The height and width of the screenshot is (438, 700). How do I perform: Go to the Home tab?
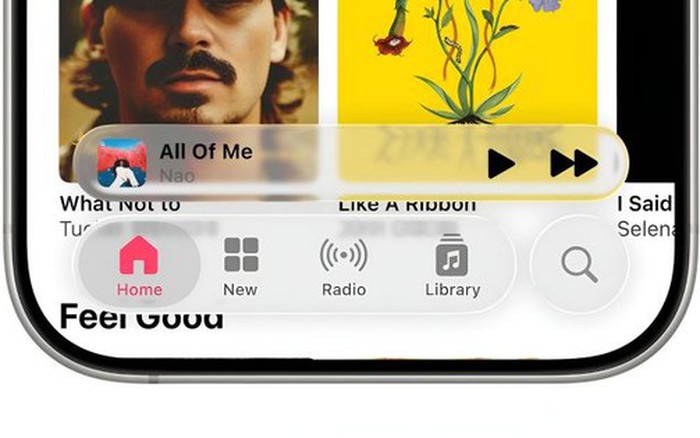coord(139,265)
